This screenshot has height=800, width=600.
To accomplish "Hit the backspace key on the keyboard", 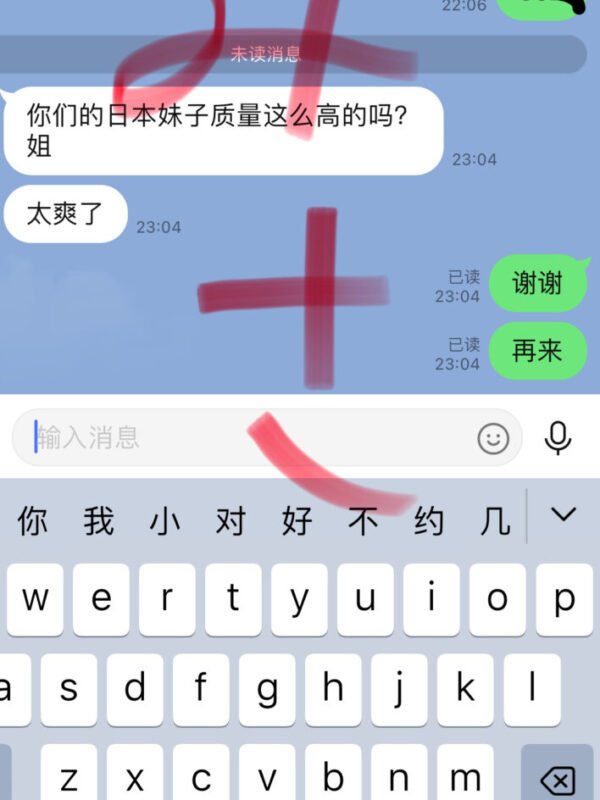I will tap(561, 780).
